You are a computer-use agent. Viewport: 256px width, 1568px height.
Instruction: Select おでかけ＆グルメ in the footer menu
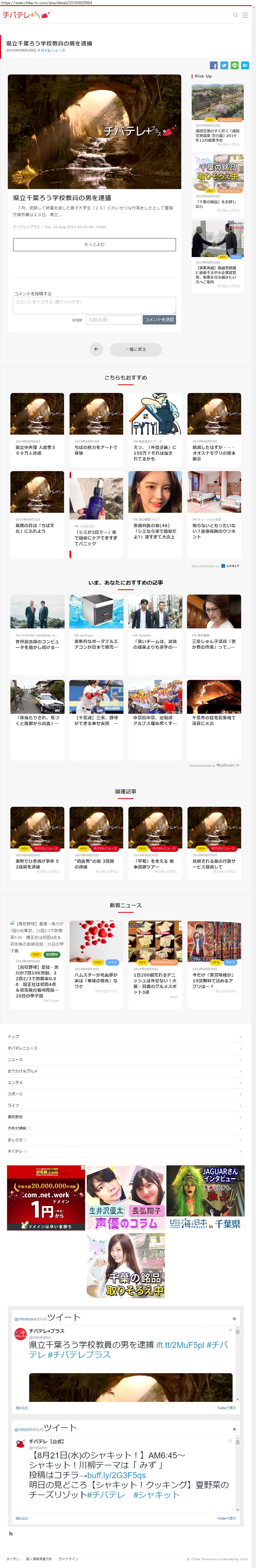coord(125,1071)
